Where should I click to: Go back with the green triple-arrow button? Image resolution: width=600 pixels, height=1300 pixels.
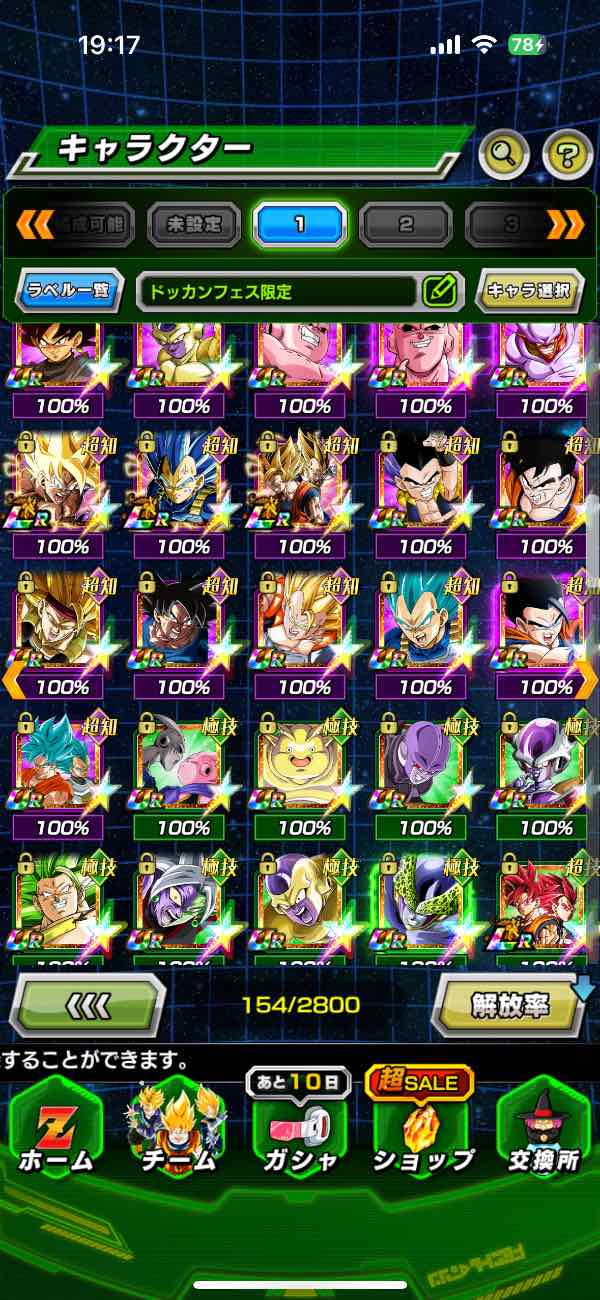tap(88, 1004)
